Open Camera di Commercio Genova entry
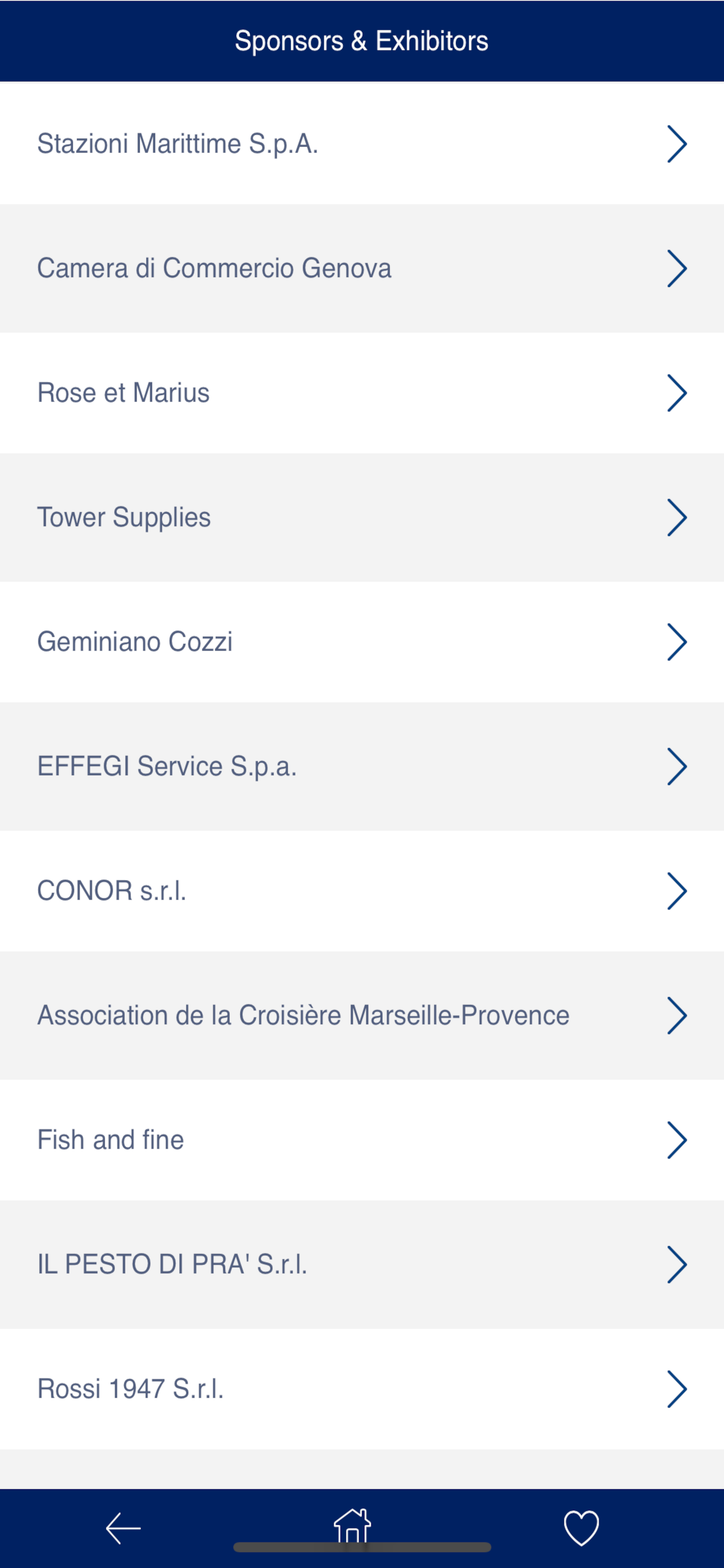The height and width of the screenshot is (1568, 724). tap(362, 268)
